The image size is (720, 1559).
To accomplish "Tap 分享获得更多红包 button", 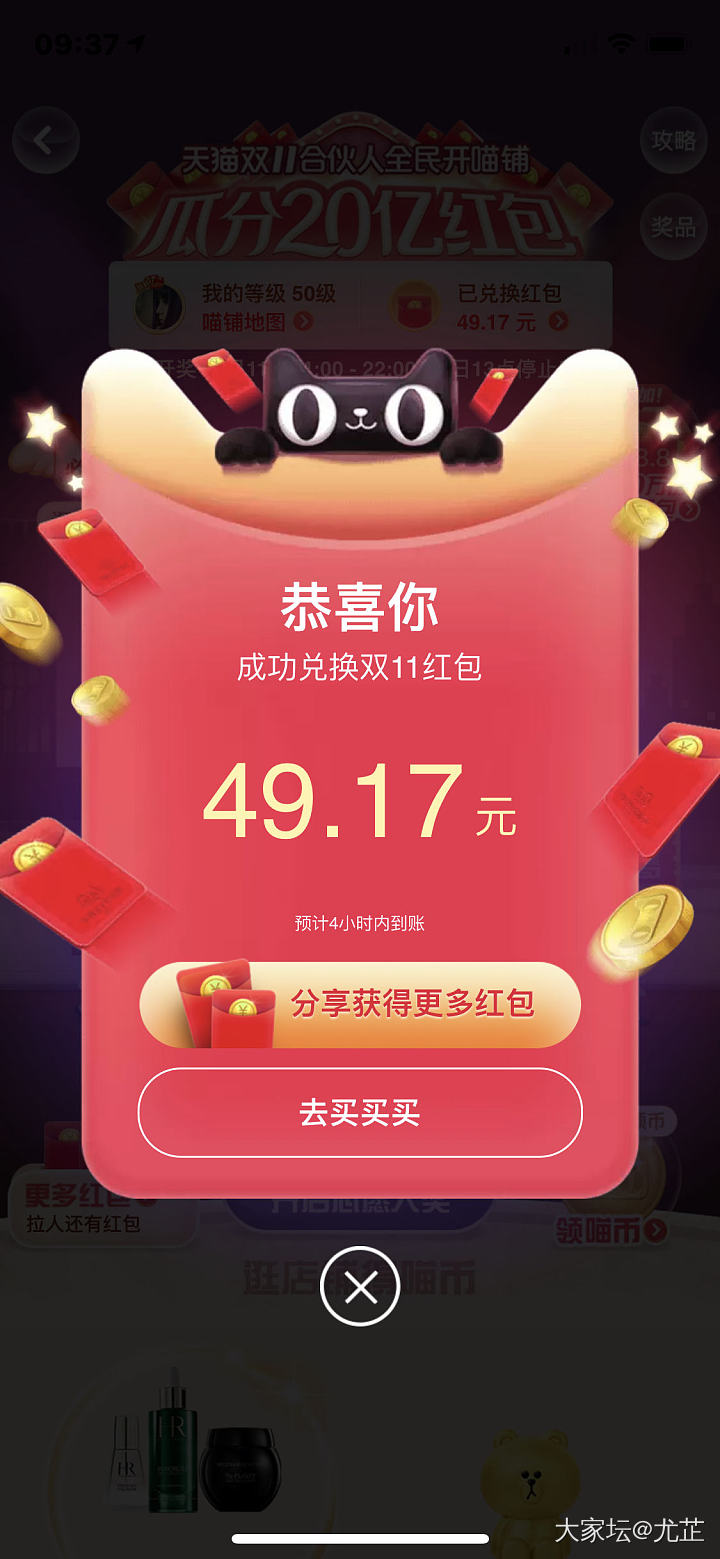I will coord(360,1004).
